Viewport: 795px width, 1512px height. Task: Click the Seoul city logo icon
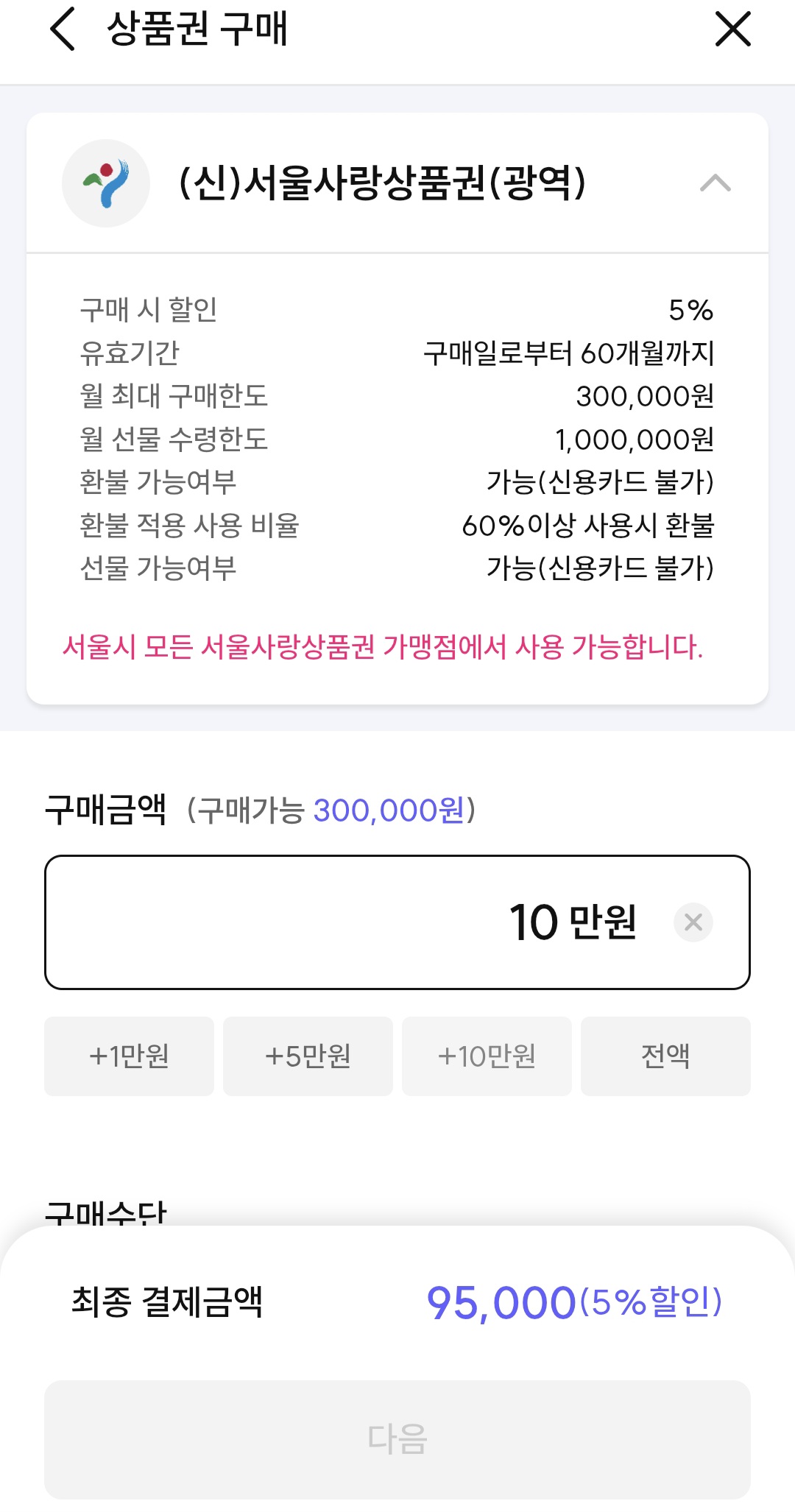tap(105, 184)
